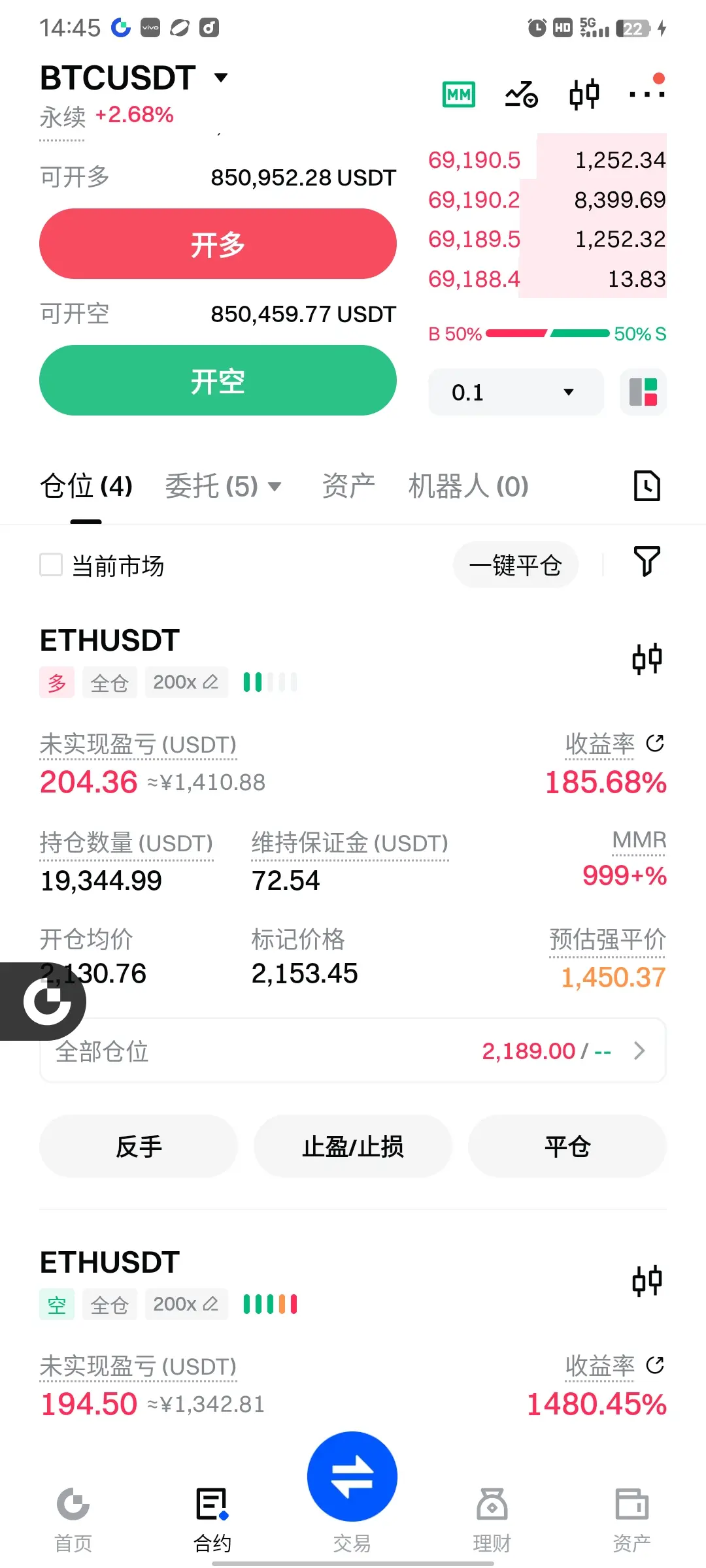This screenshot has height=1568, width=706.
Task: Open the margin mode MM icon
Action: (459, 95)
